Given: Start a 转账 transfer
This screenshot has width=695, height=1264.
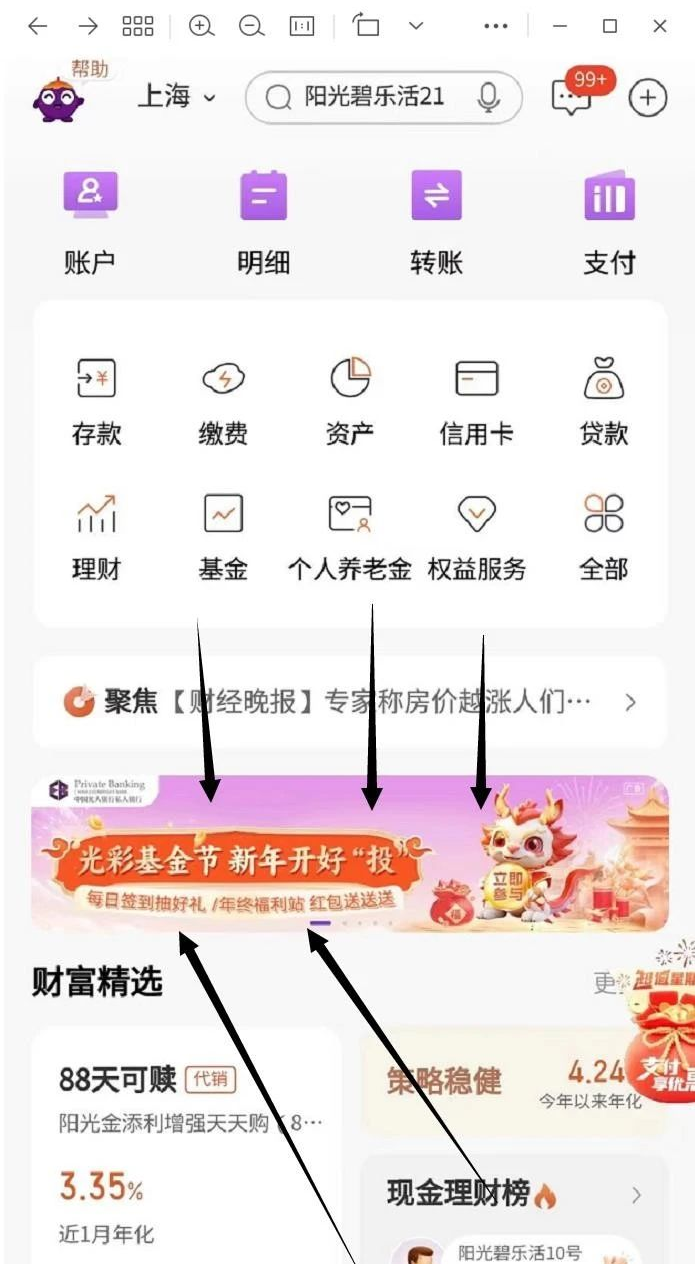Looking at the screenshot, I should (x=436, y=222).
